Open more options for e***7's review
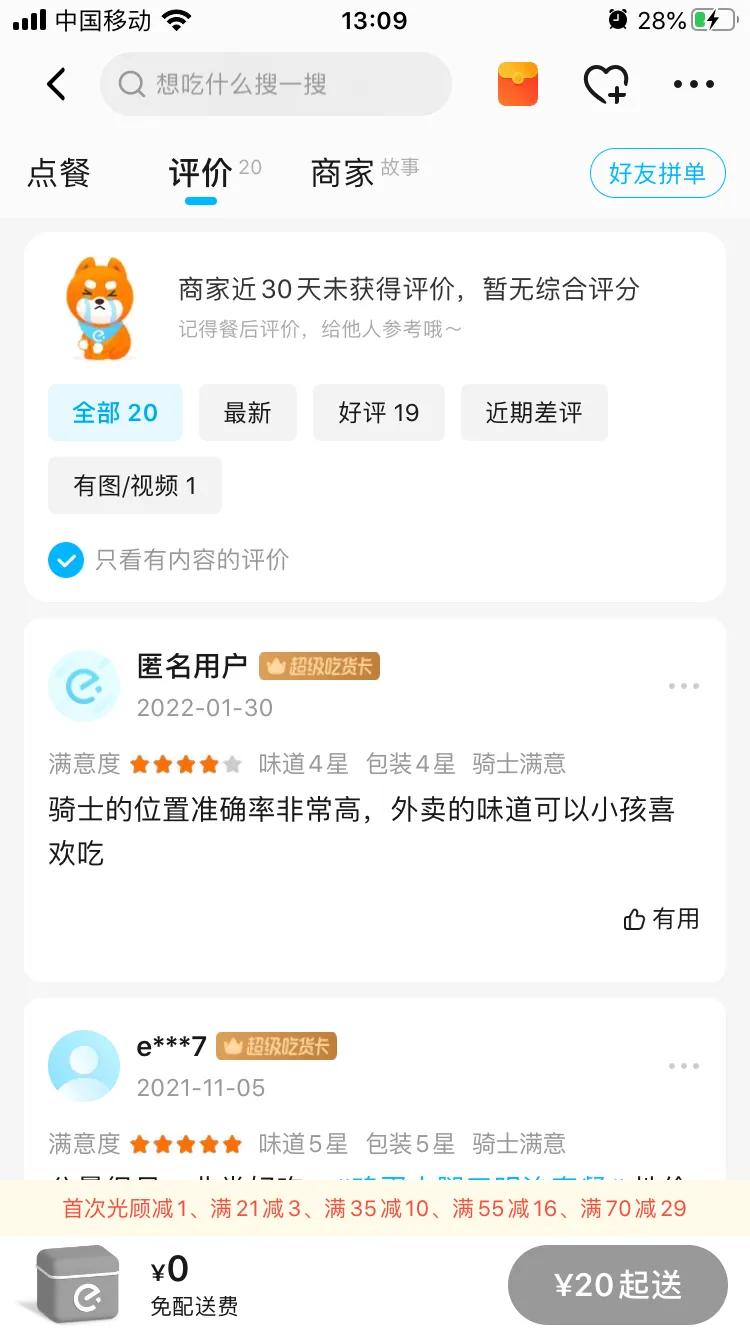 pos(683,1066)
